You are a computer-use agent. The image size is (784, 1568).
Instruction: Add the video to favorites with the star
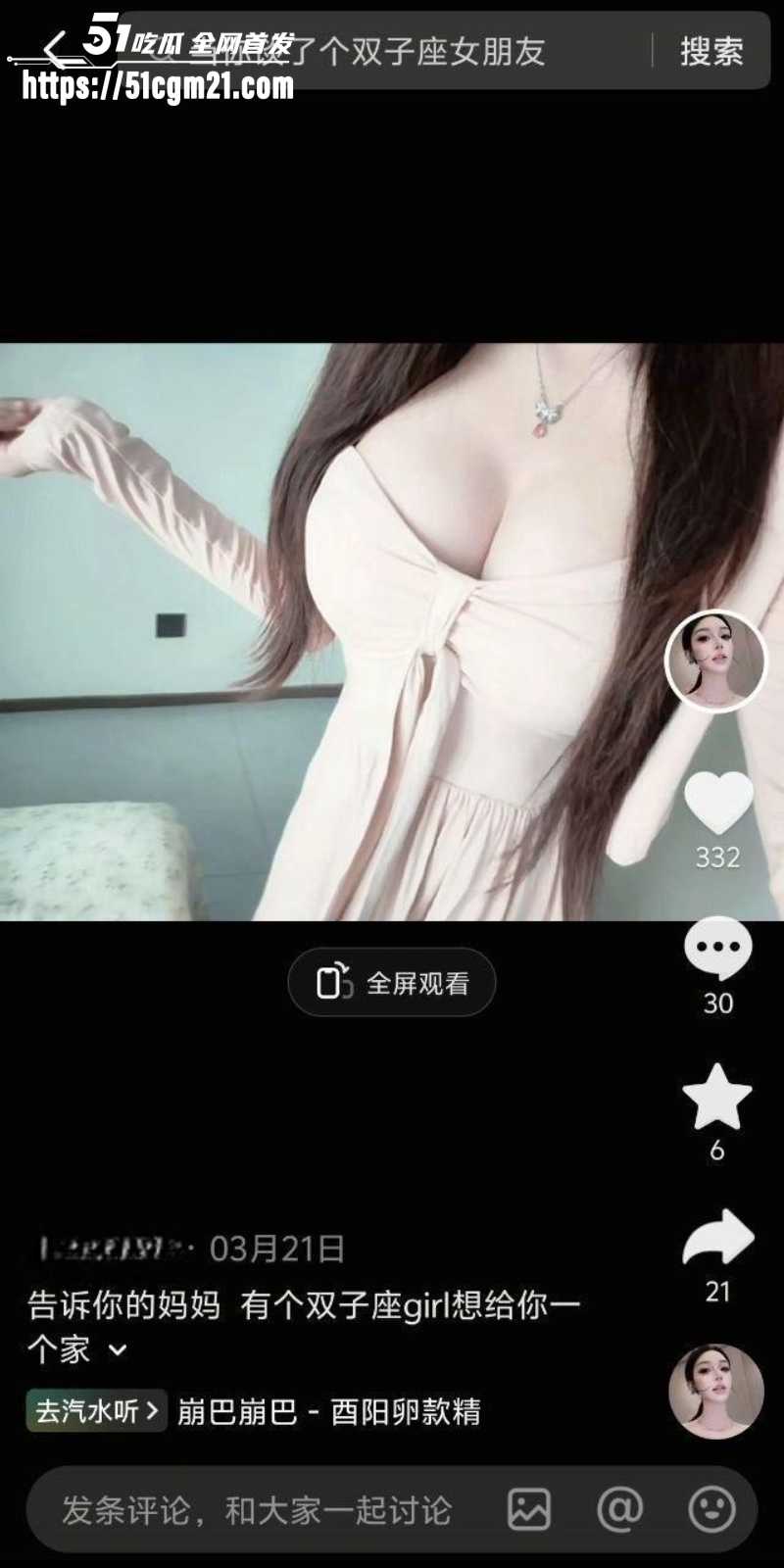(716, 1097)
